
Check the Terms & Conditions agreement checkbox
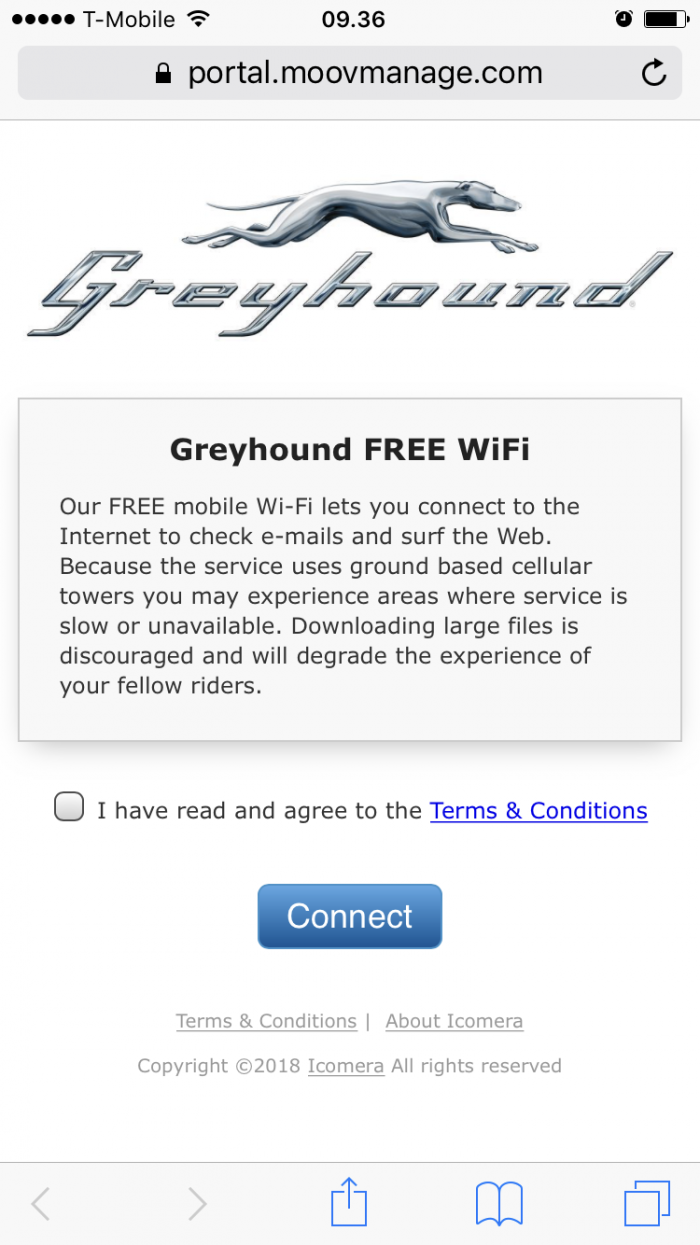coord(69,807)
